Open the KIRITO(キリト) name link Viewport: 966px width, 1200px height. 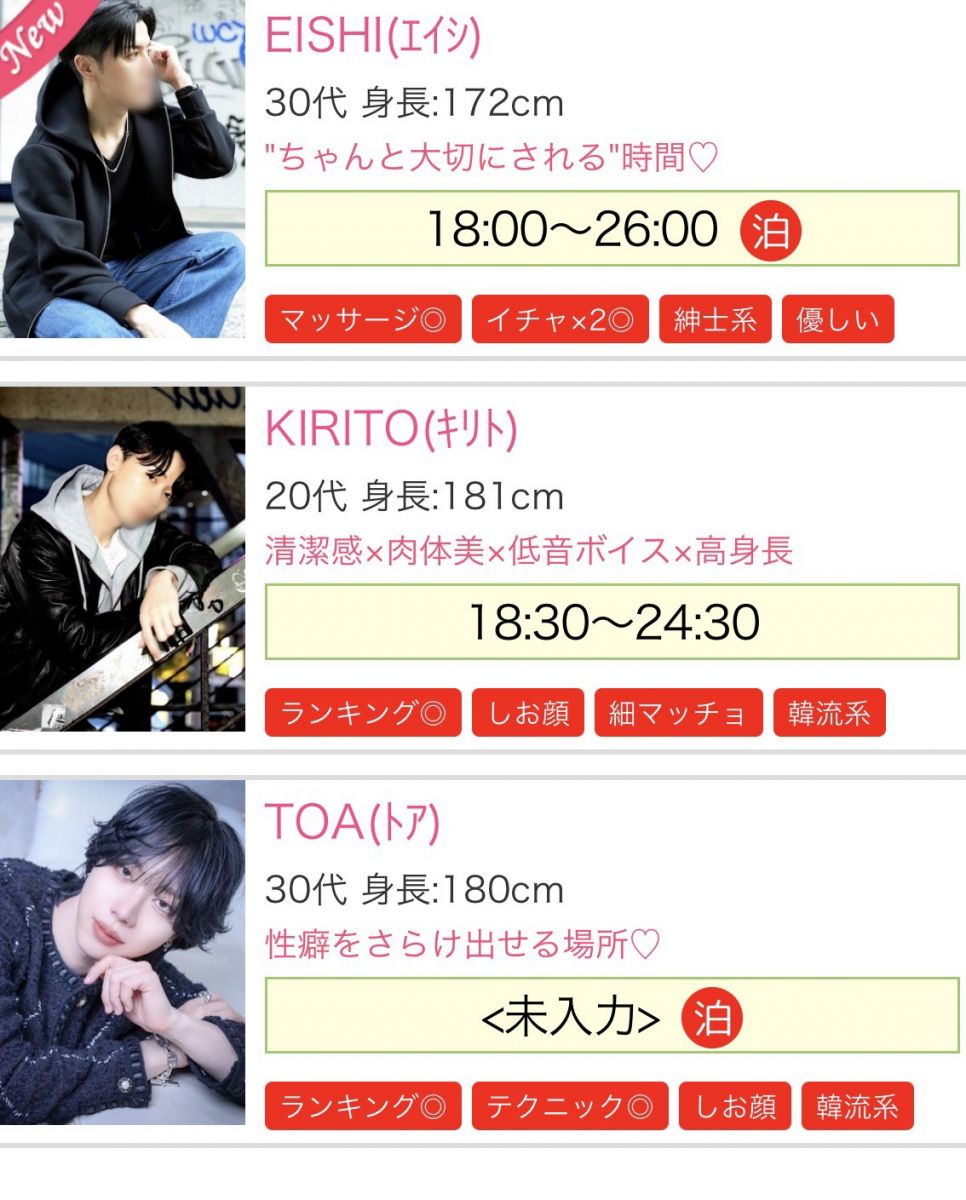pos(391,430)
